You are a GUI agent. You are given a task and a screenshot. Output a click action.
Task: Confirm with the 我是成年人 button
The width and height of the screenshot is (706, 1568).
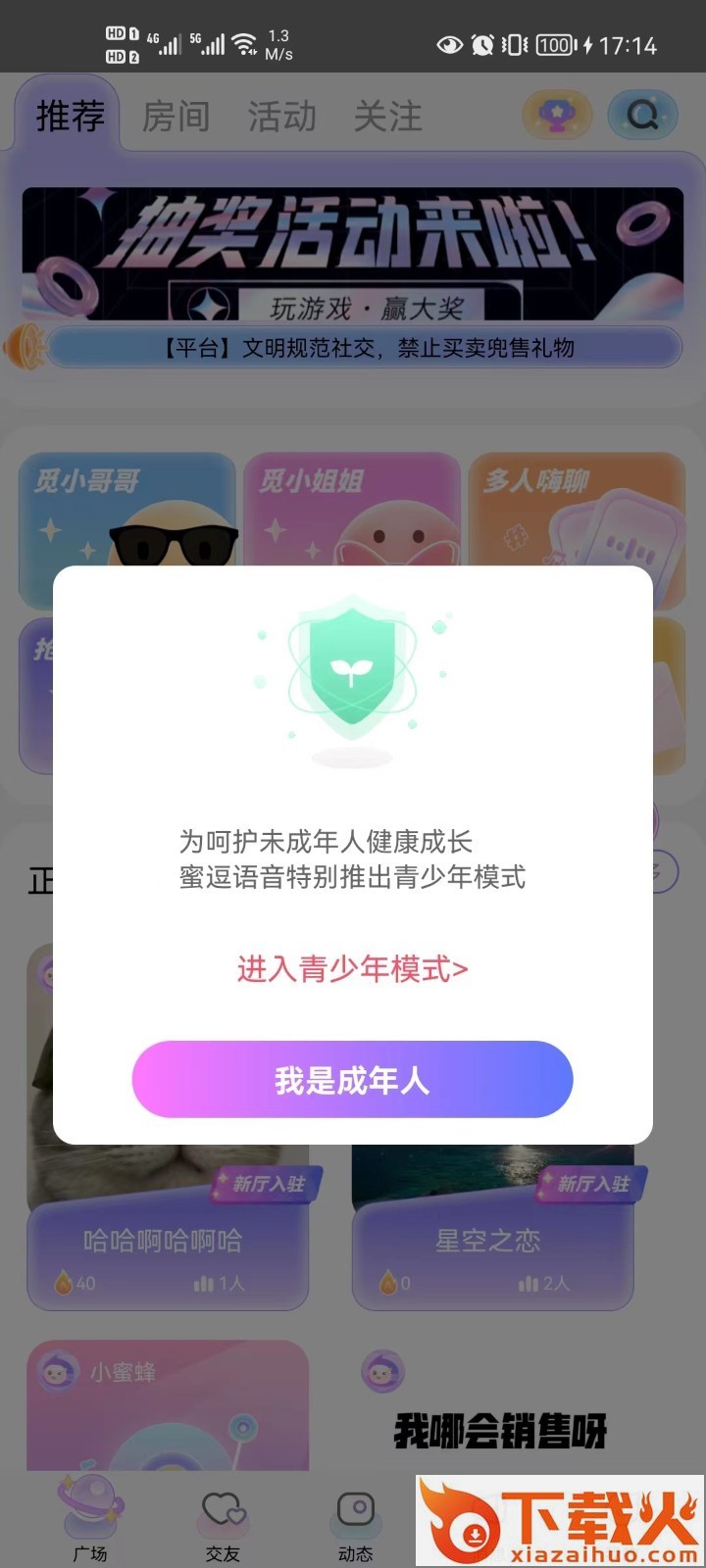click(352, 1080)
